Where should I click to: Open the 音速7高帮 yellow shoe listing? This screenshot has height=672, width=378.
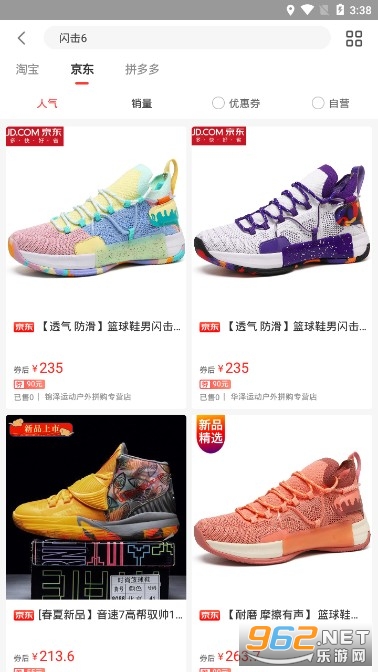(x=96, y=543)
